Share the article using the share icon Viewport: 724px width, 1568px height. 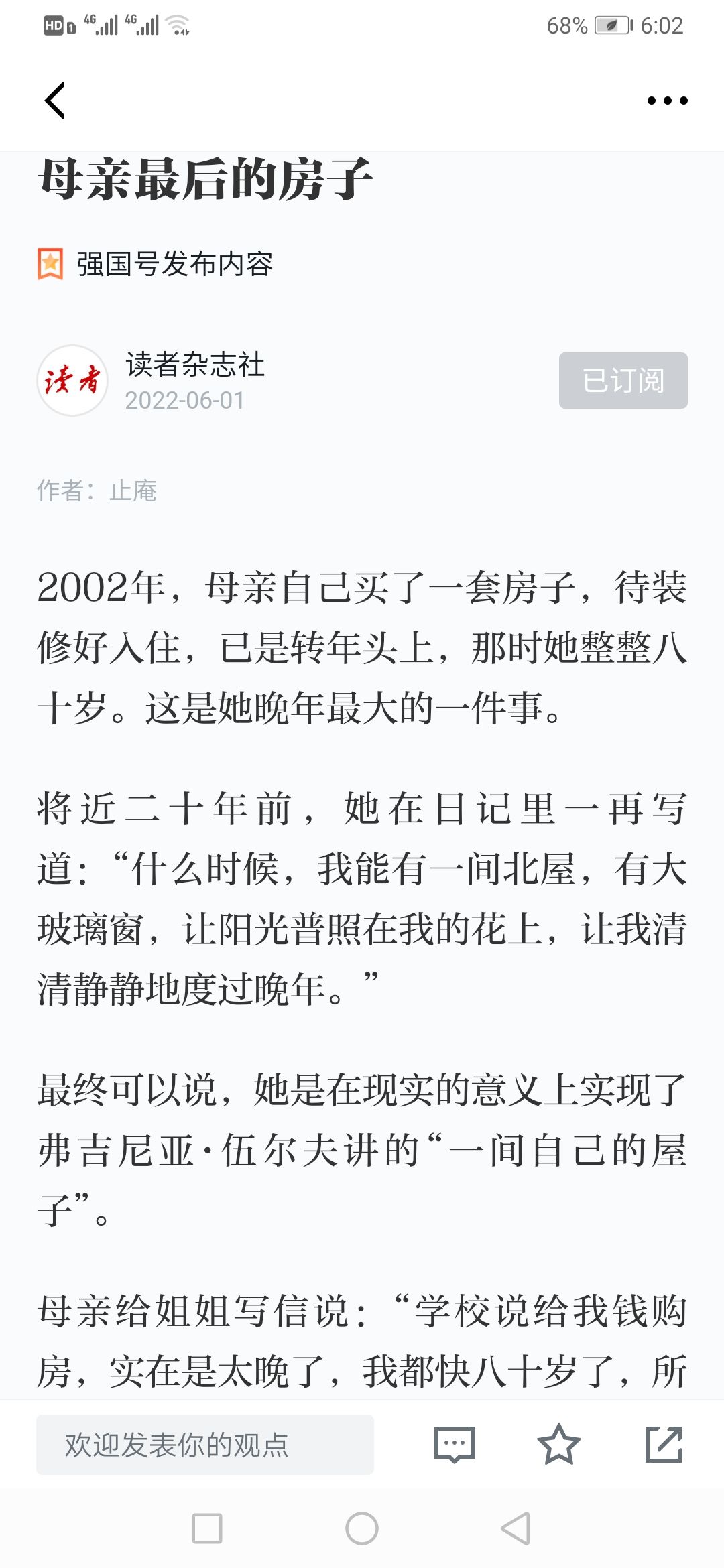pos(664,1444)
